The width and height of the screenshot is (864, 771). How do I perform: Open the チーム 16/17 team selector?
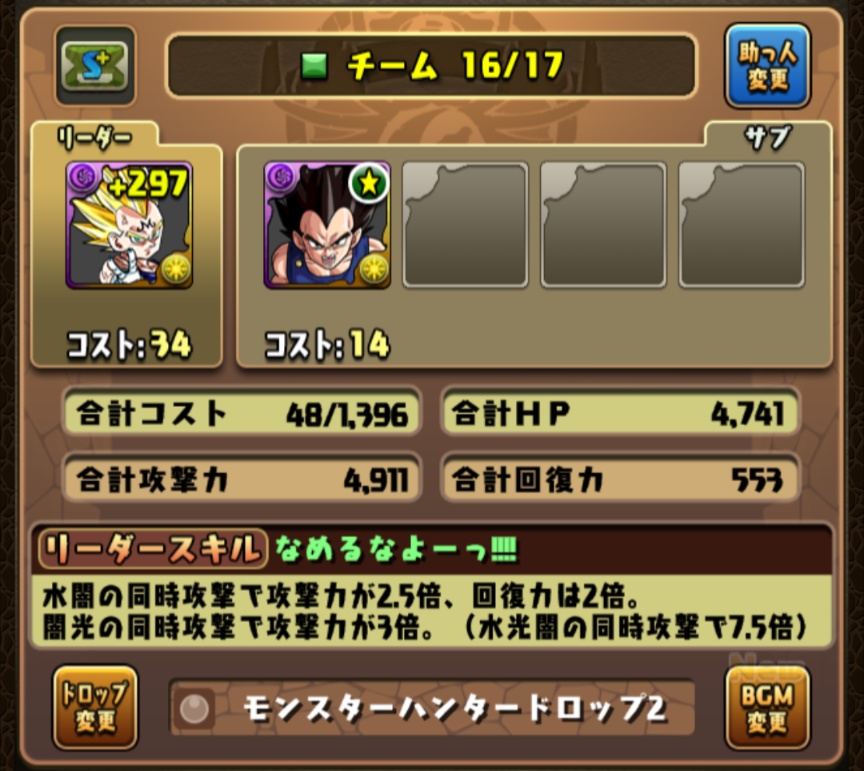coord(431,66)
